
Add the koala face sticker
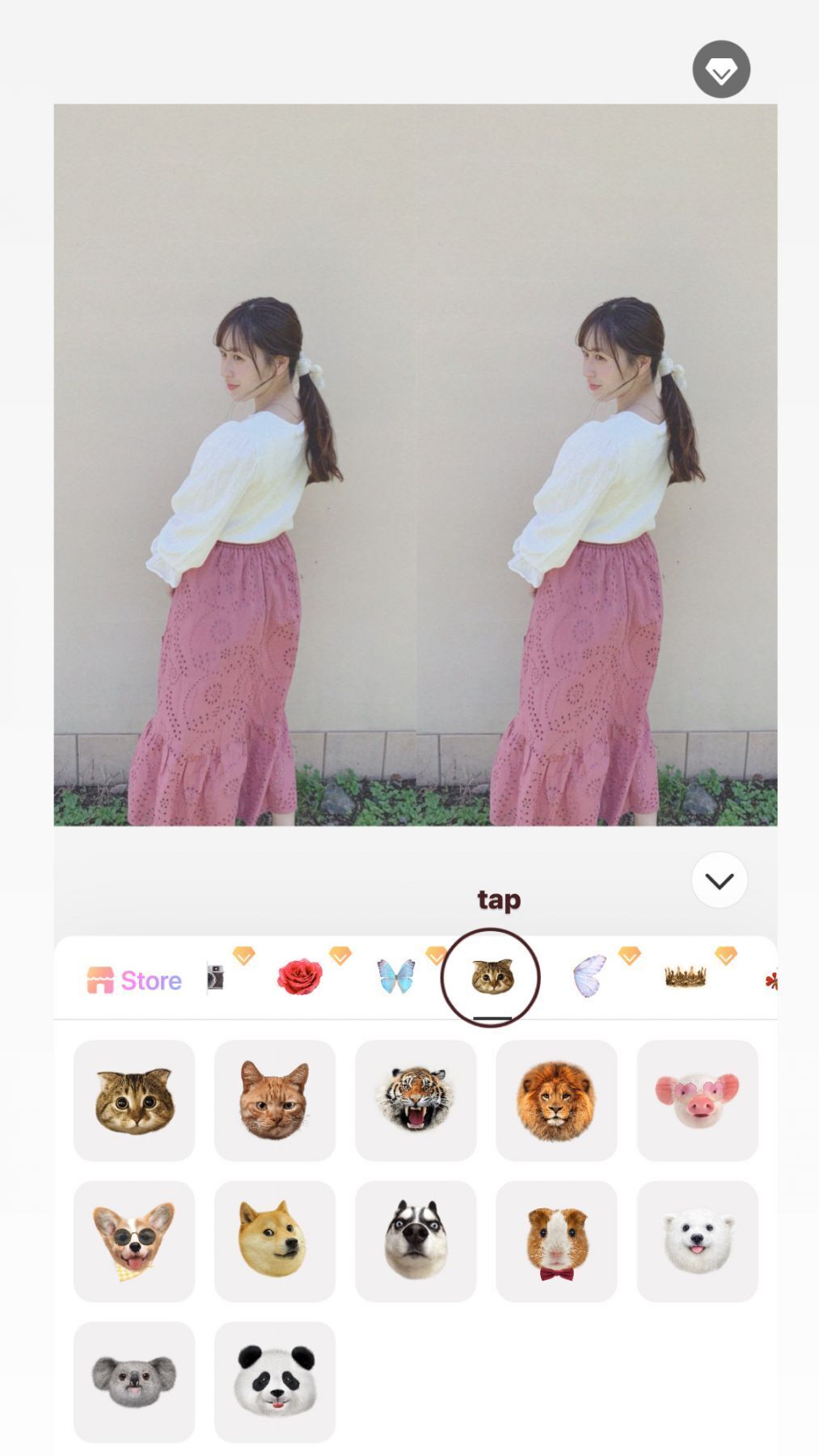point(134,1382)
